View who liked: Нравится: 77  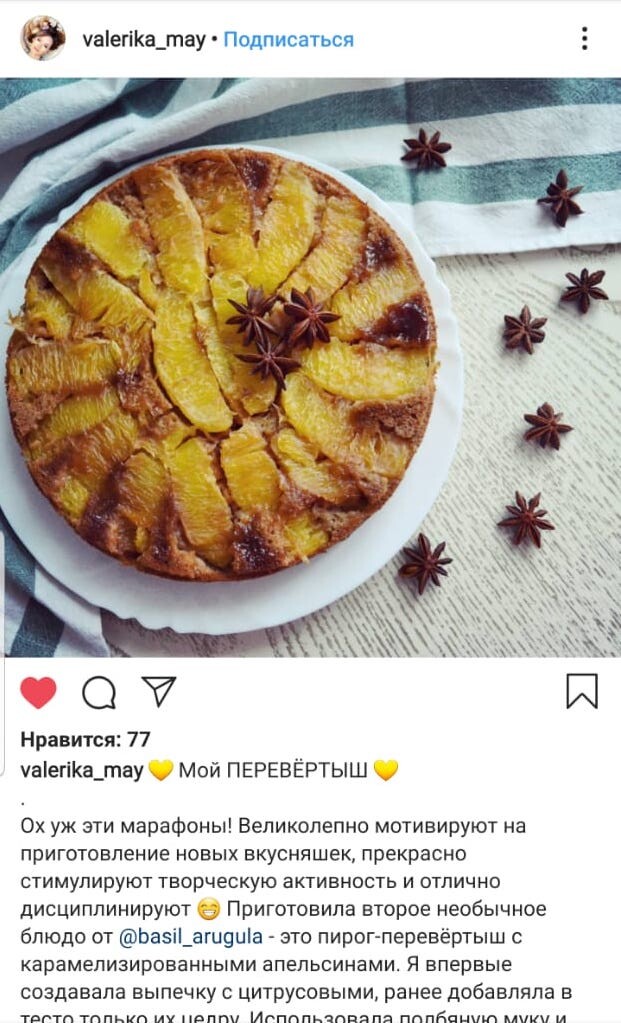click(86, 739)
